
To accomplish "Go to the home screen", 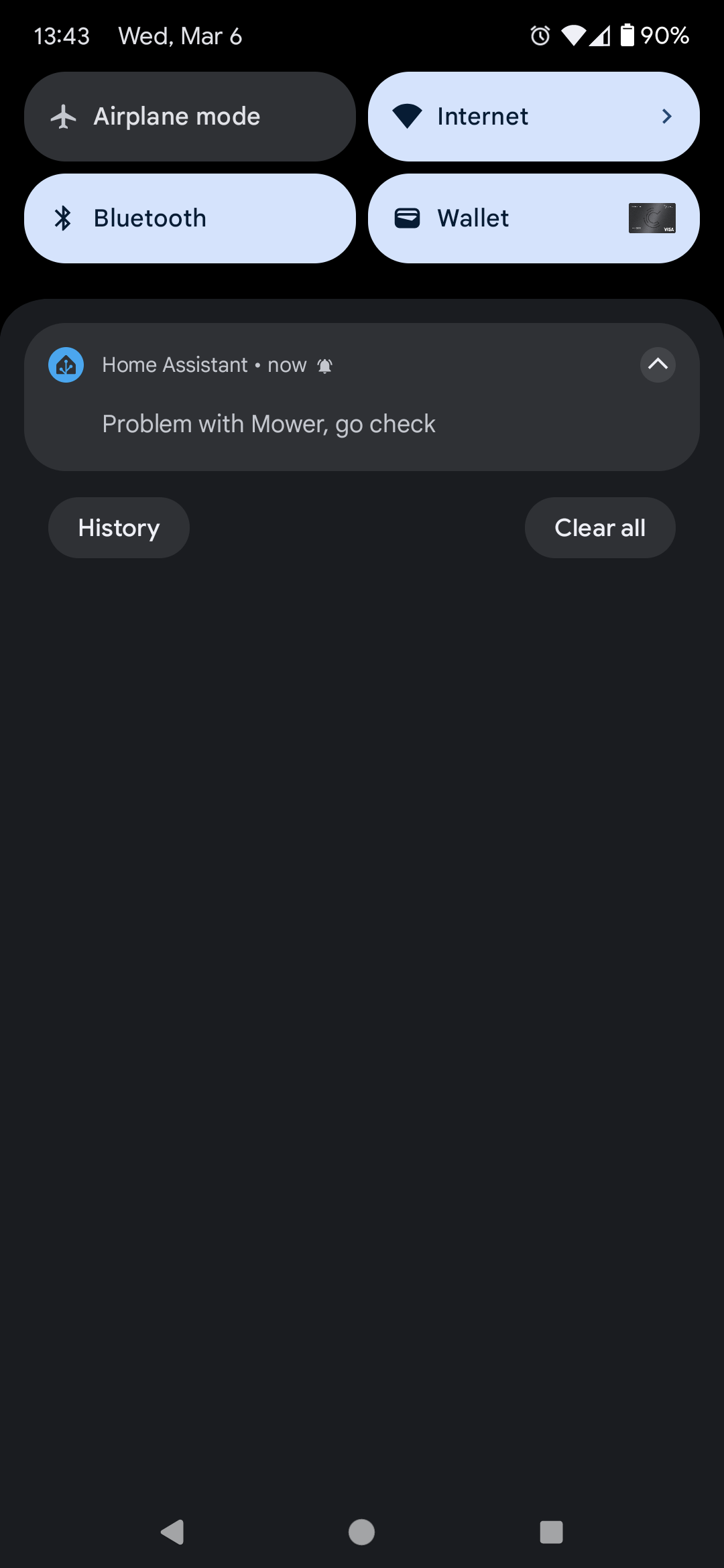I will pyautogui.click(x=361, y=1532).
